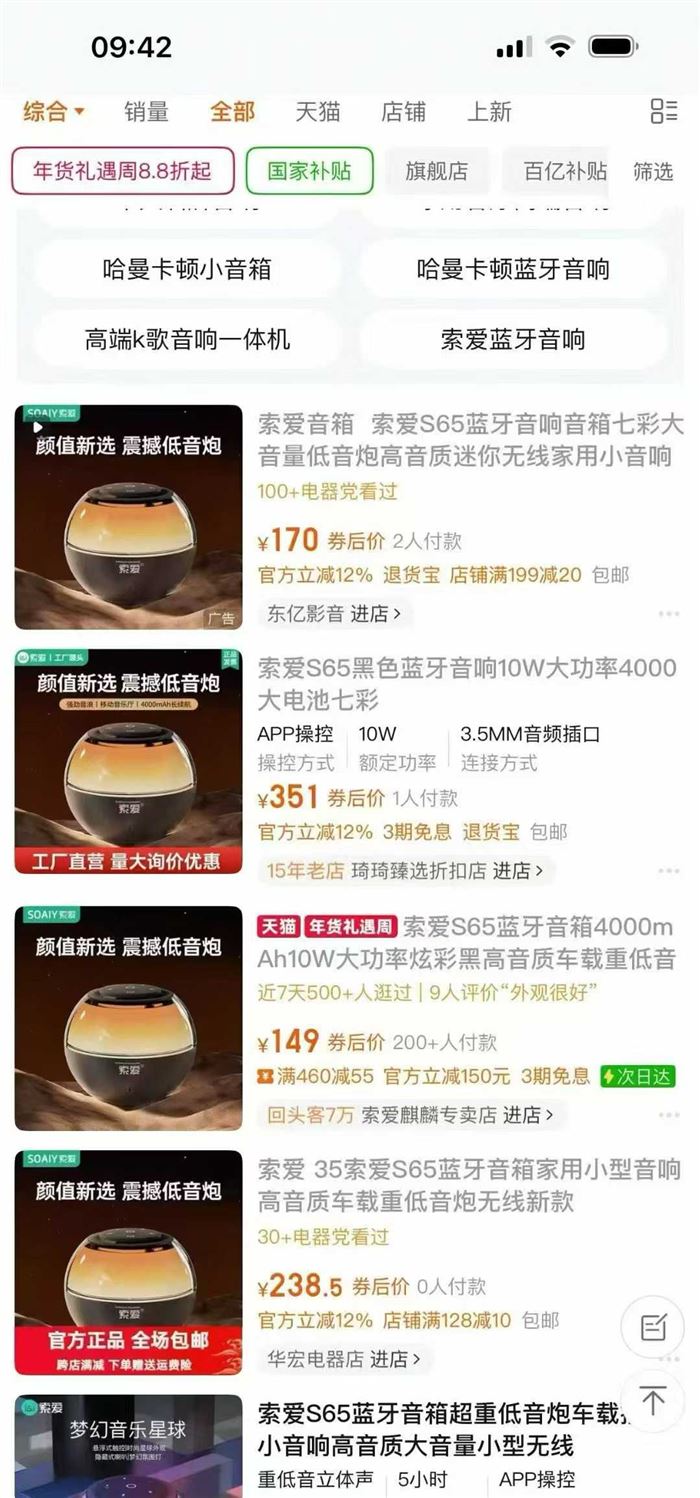Choose suggestion 索爱蓝牙音响
This screenshot has height=1498, width=700.
pyautogui.click(x=513, y=339)
